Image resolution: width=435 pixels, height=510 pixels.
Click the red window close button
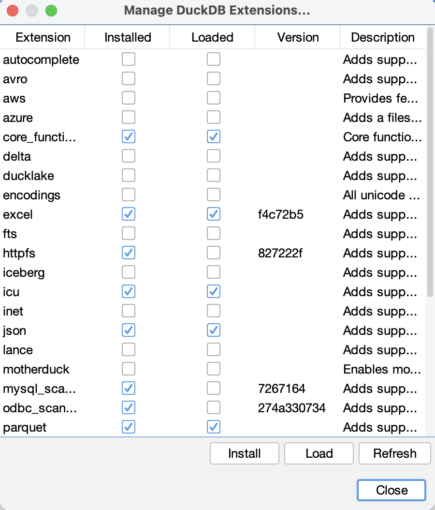(13, 11)
